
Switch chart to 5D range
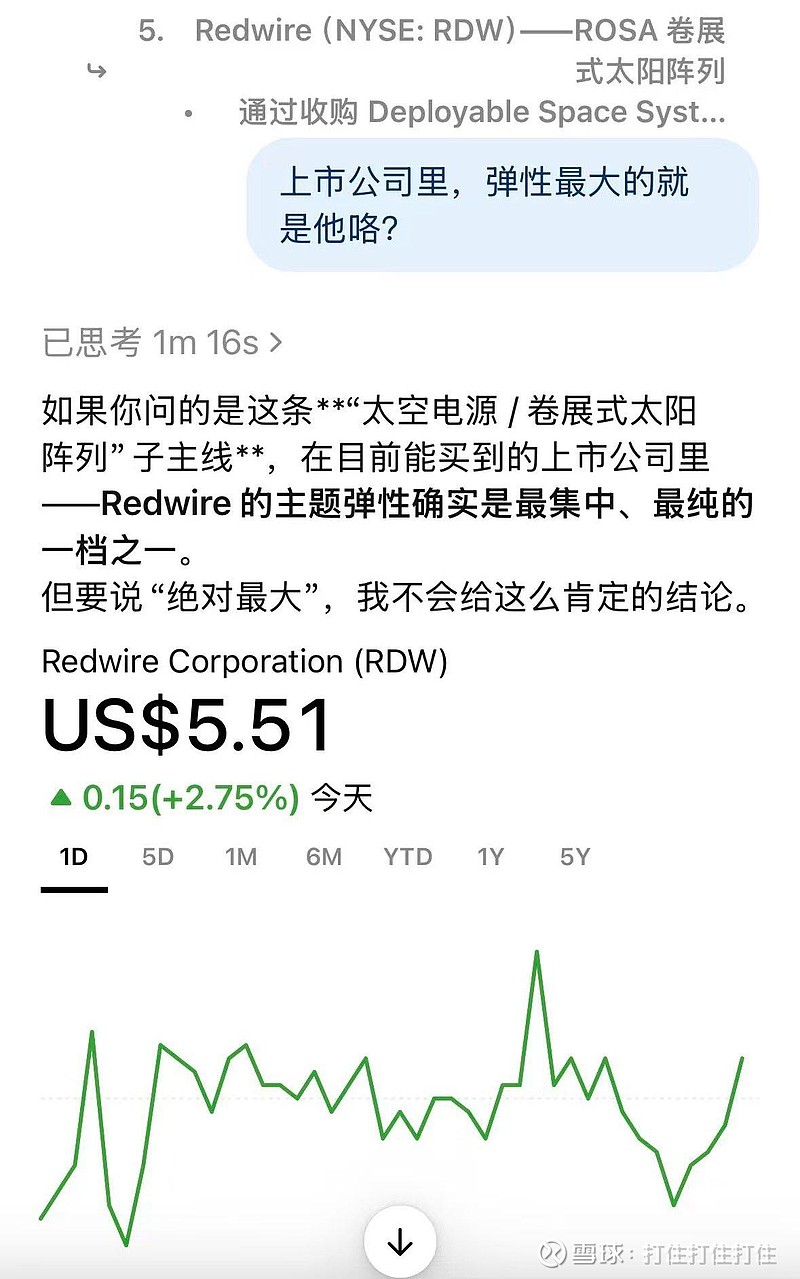point(157,857)
